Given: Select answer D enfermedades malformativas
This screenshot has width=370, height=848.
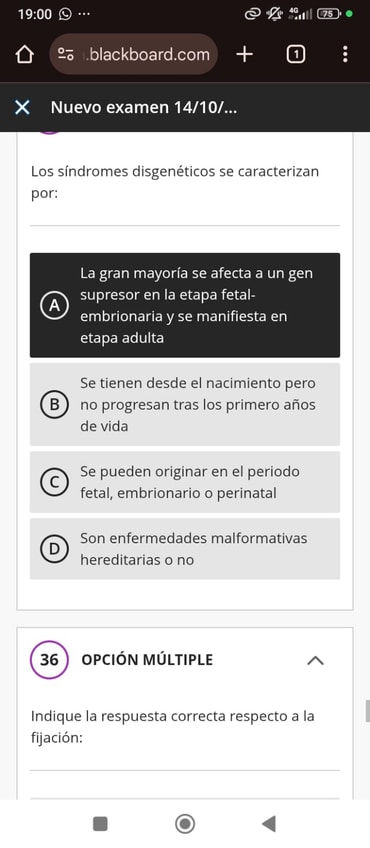Looking at the screenshot, I should (185, 549).
